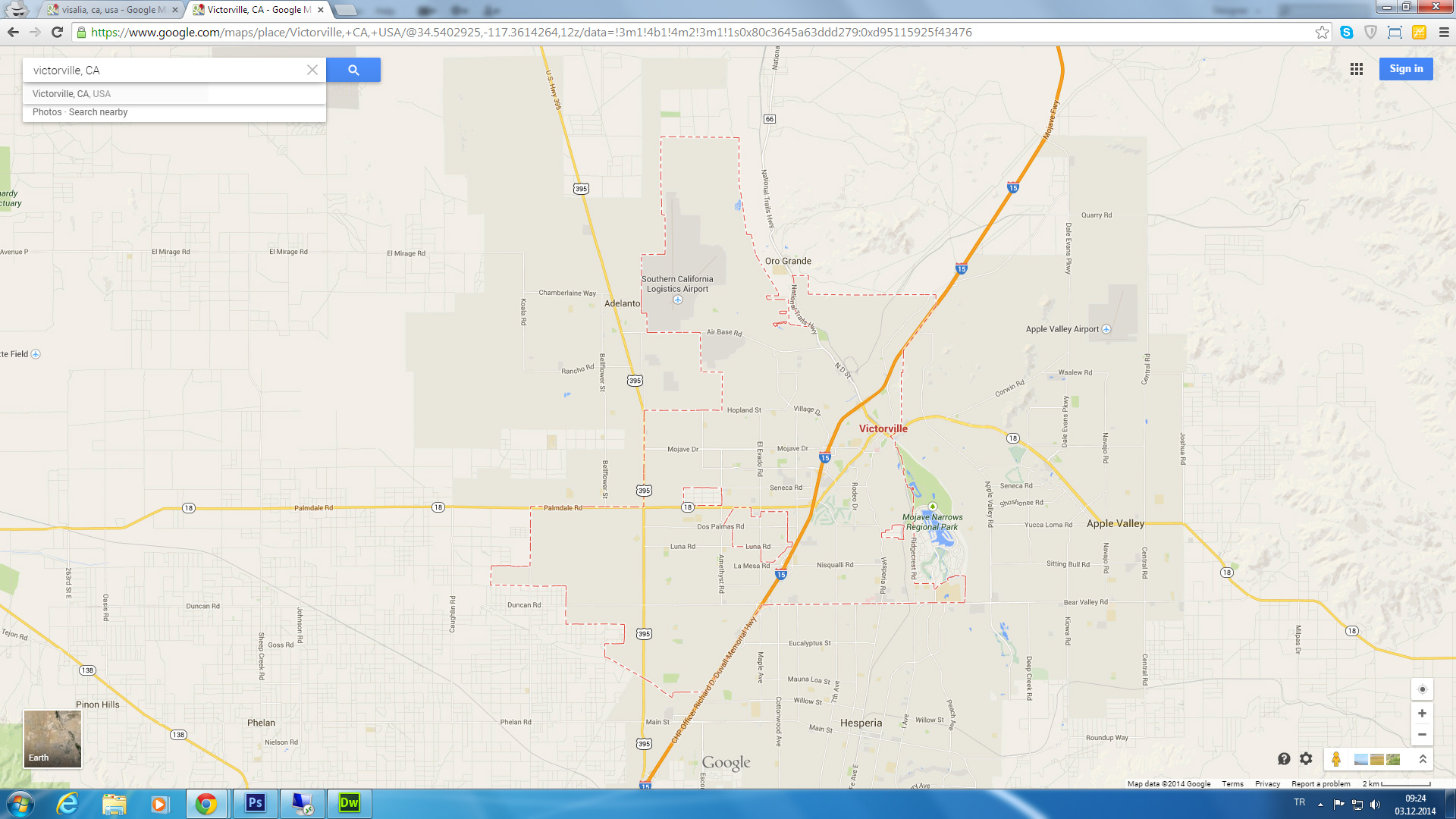
Task: Tap the blue search button
Action: point(353,70)
